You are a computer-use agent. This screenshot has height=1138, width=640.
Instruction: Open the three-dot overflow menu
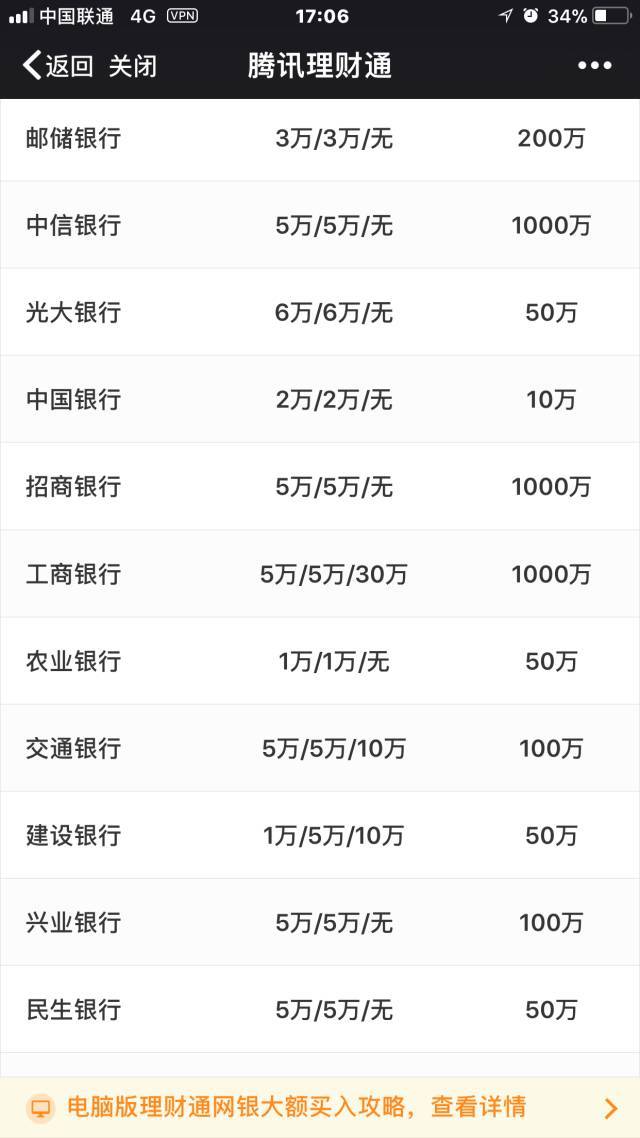pos(594,66)
